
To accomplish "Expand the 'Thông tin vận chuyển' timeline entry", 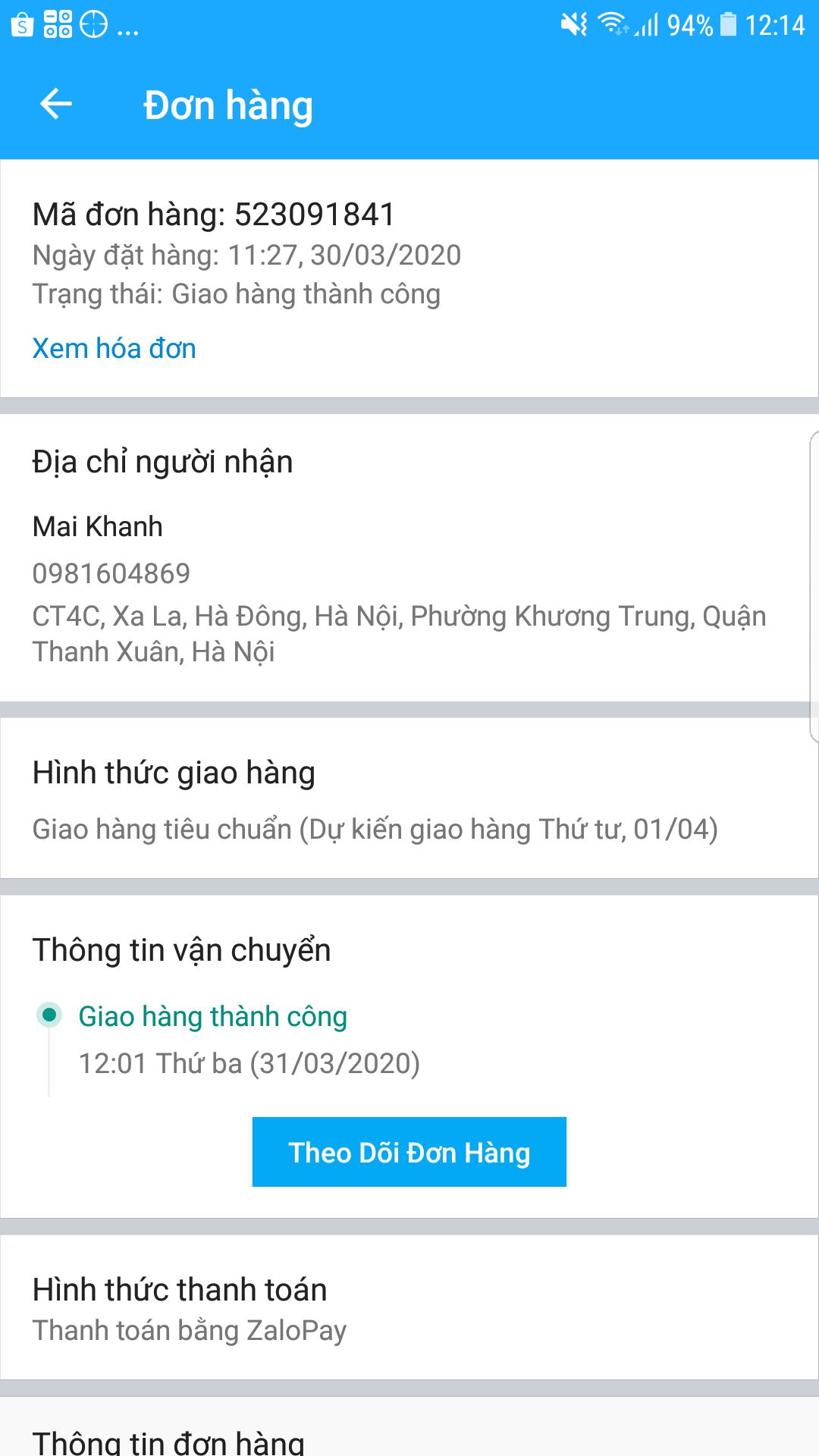I will pyautogui.click(x=180, y=949).
